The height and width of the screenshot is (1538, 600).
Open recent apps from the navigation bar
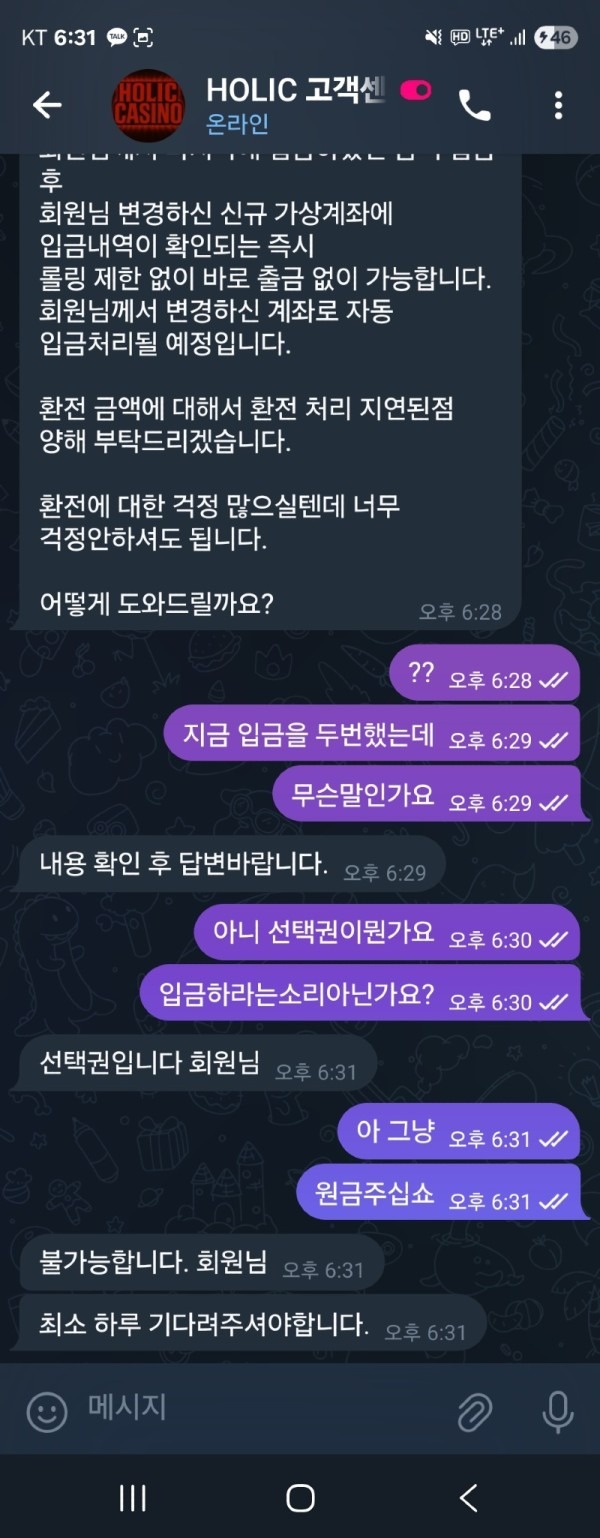click(132, 1497)
